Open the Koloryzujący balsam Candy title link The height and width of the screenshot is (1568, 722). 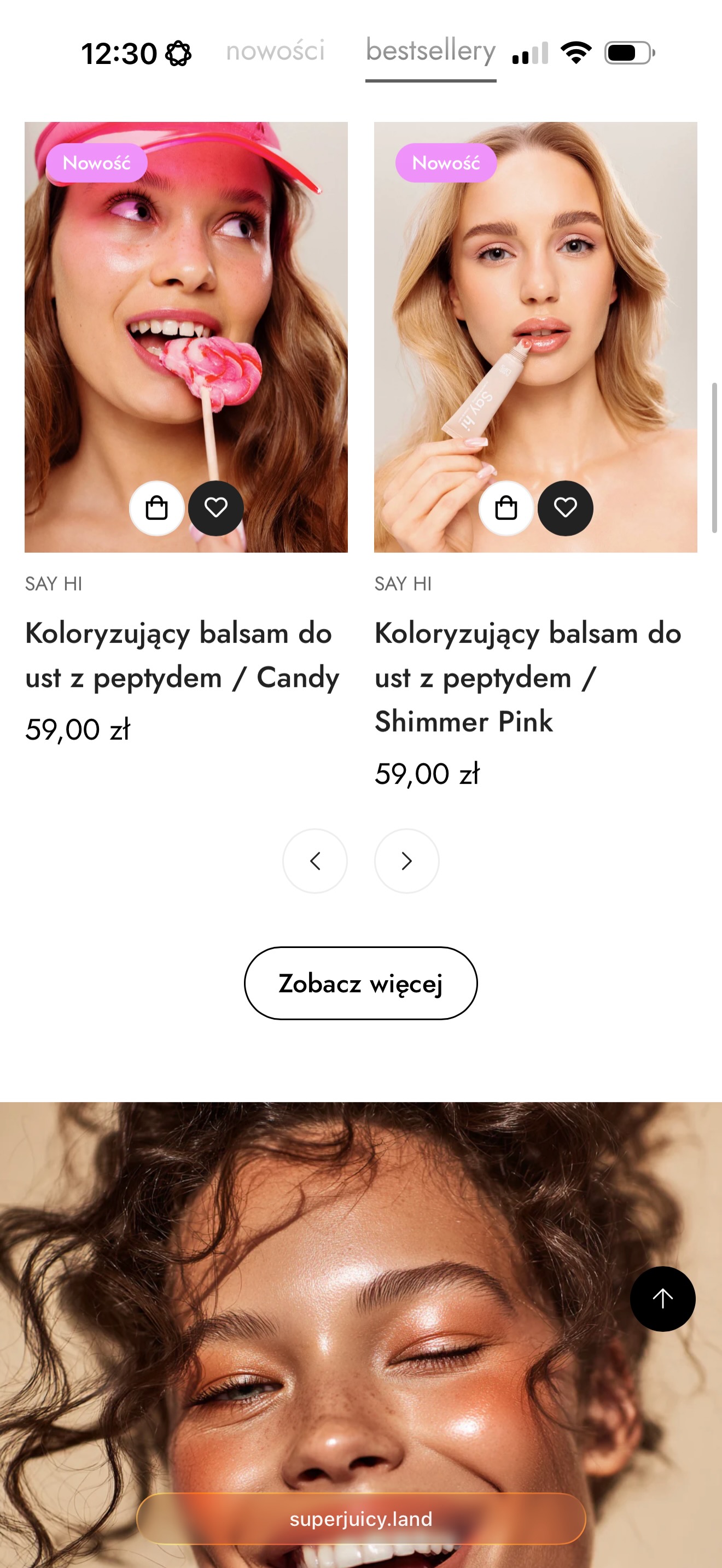pyautogui.click(x=182, y=655)
